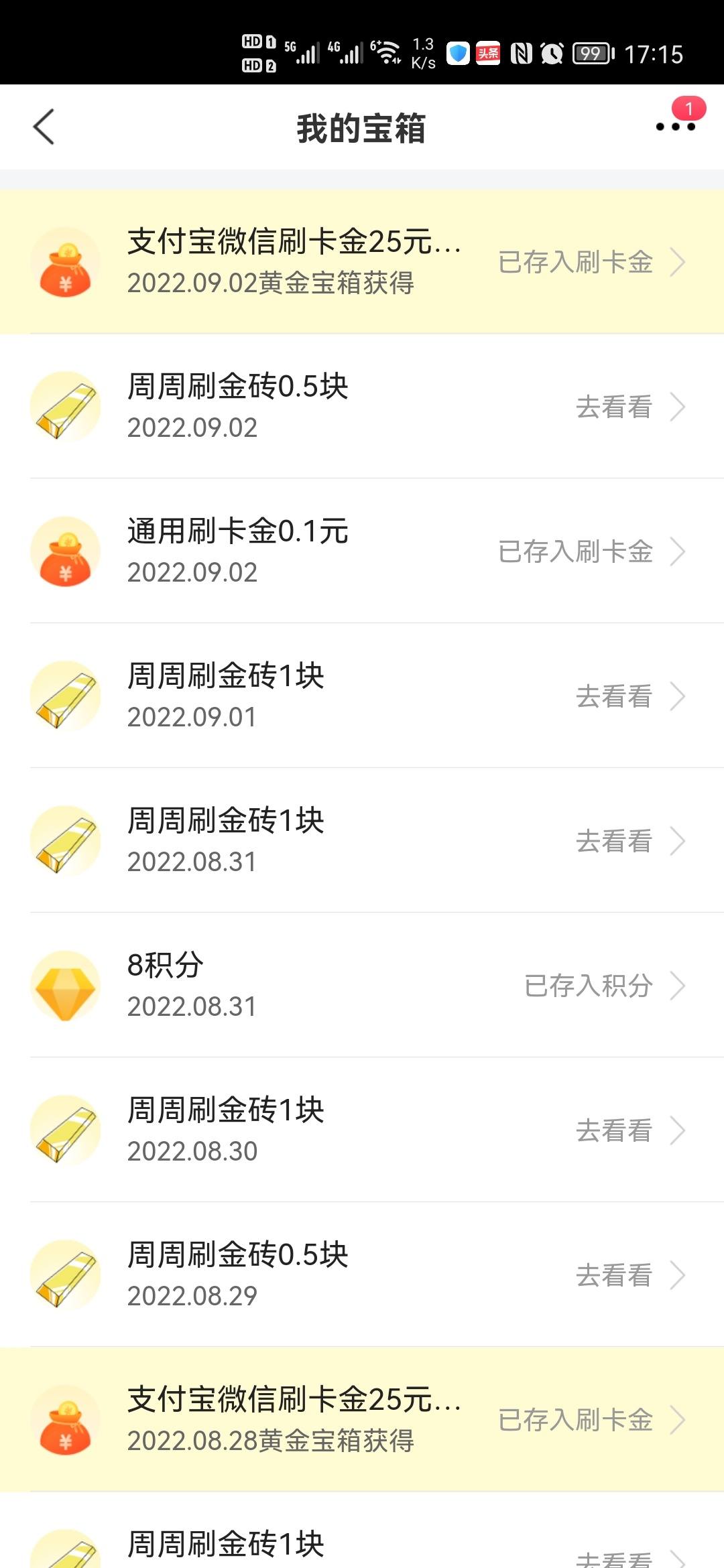The image size is (724, 1568).
Task: Open the 8积分 reward row
Action: pos(362,985)
